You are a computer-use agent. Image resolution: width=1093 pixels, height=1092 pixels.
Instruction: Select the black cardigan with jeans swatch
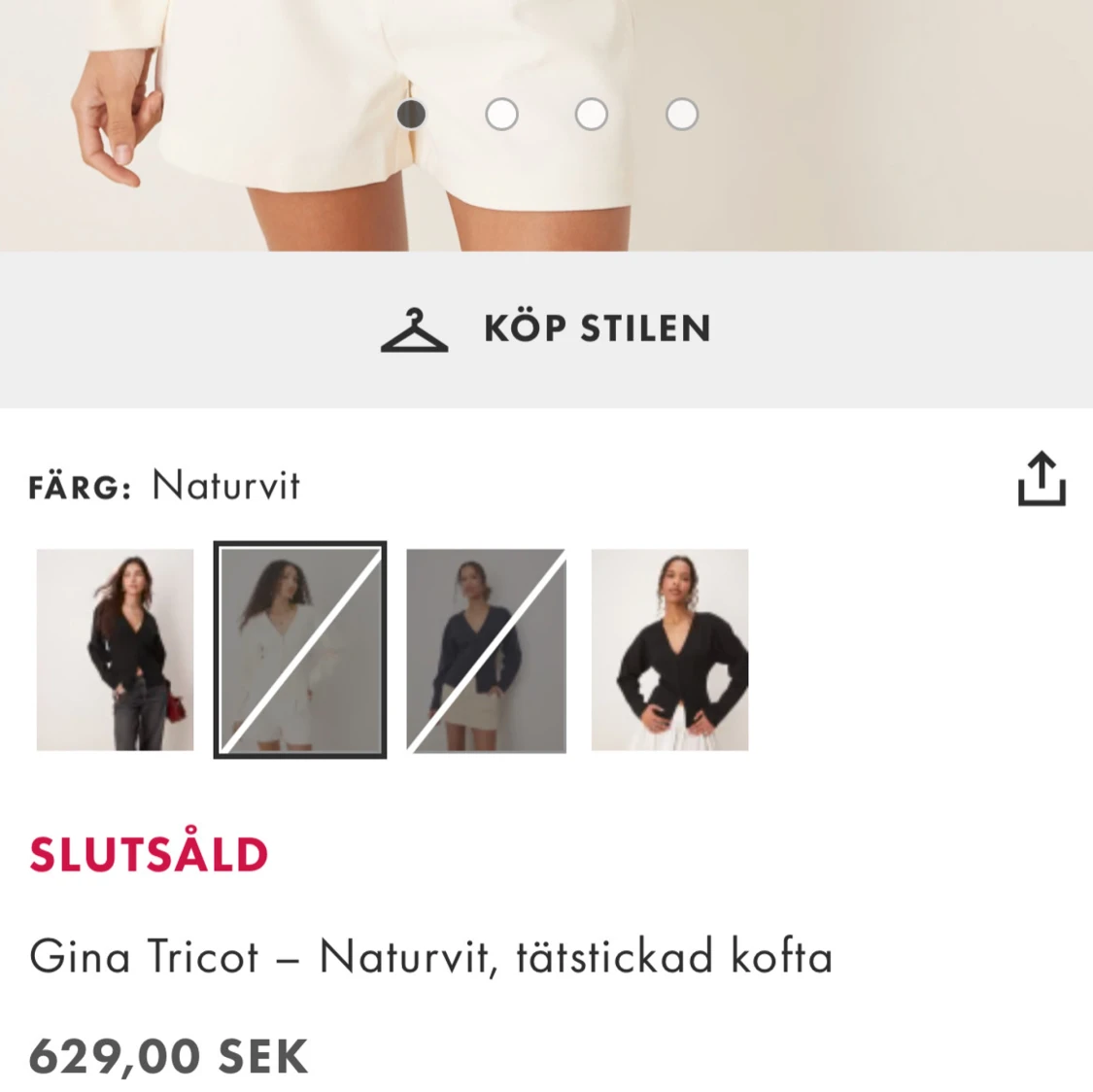(x=115, y=650)
